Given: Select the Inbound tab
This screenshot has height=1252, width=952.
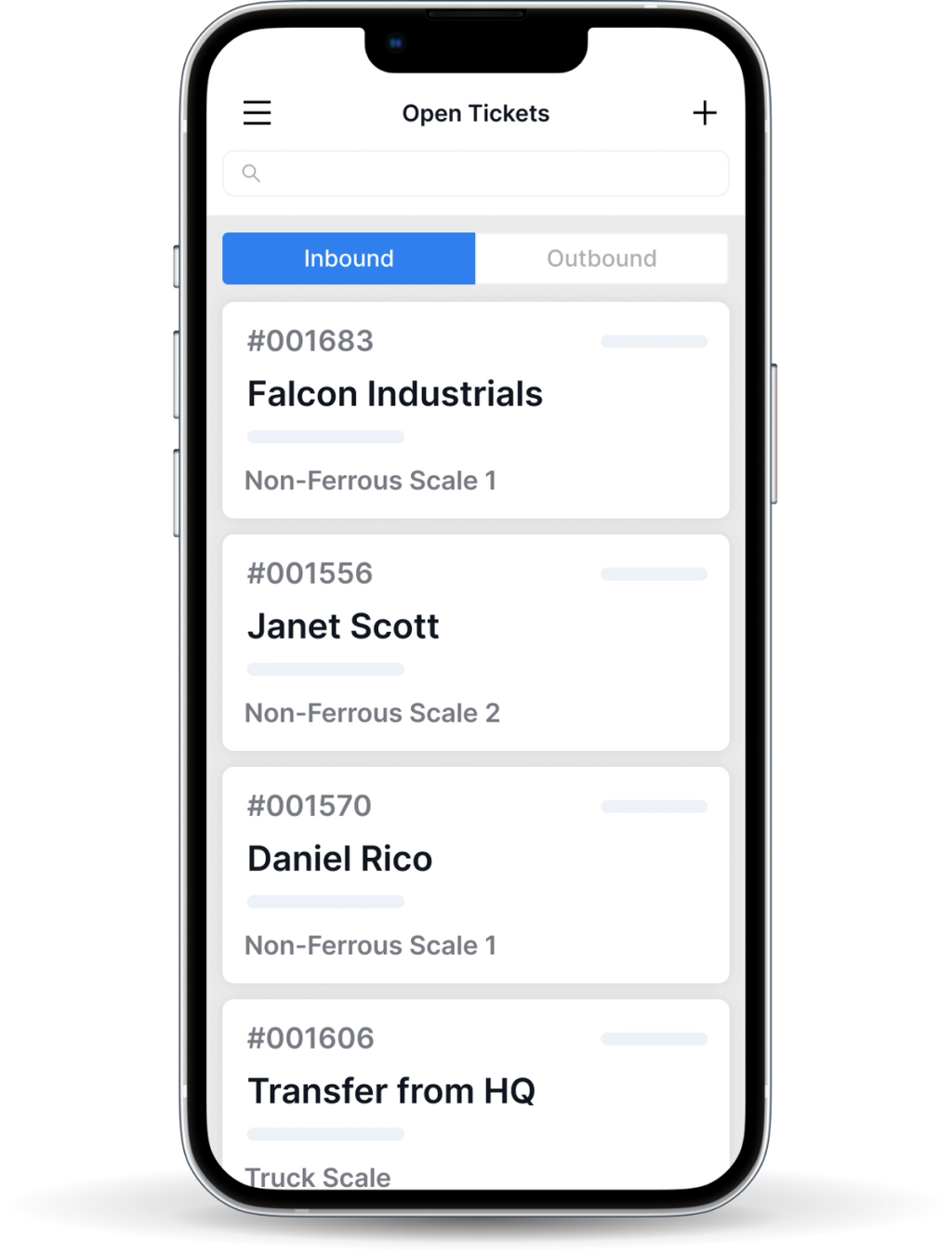Looking at the screenshot, I should coord(349,258).
